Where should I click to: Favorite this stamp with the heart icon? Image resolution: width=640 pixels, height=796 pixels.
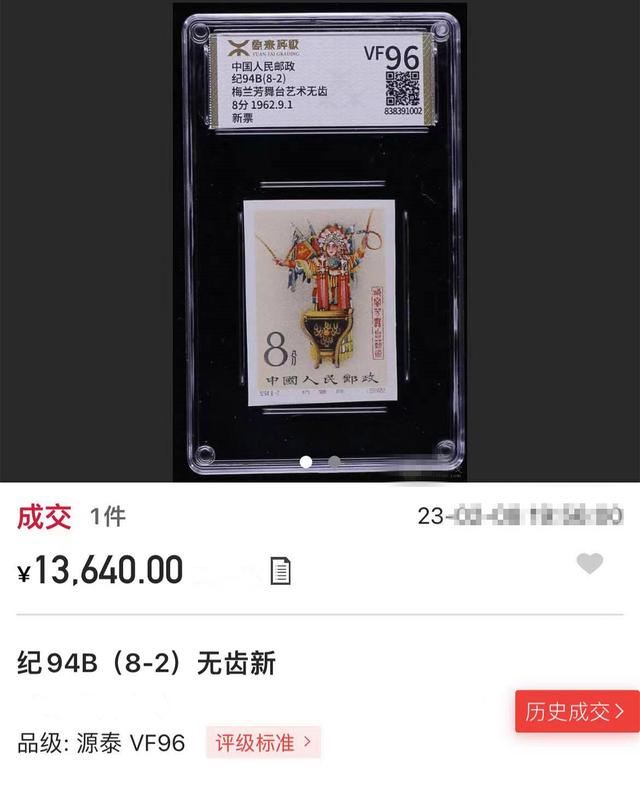tap(590, 564)
